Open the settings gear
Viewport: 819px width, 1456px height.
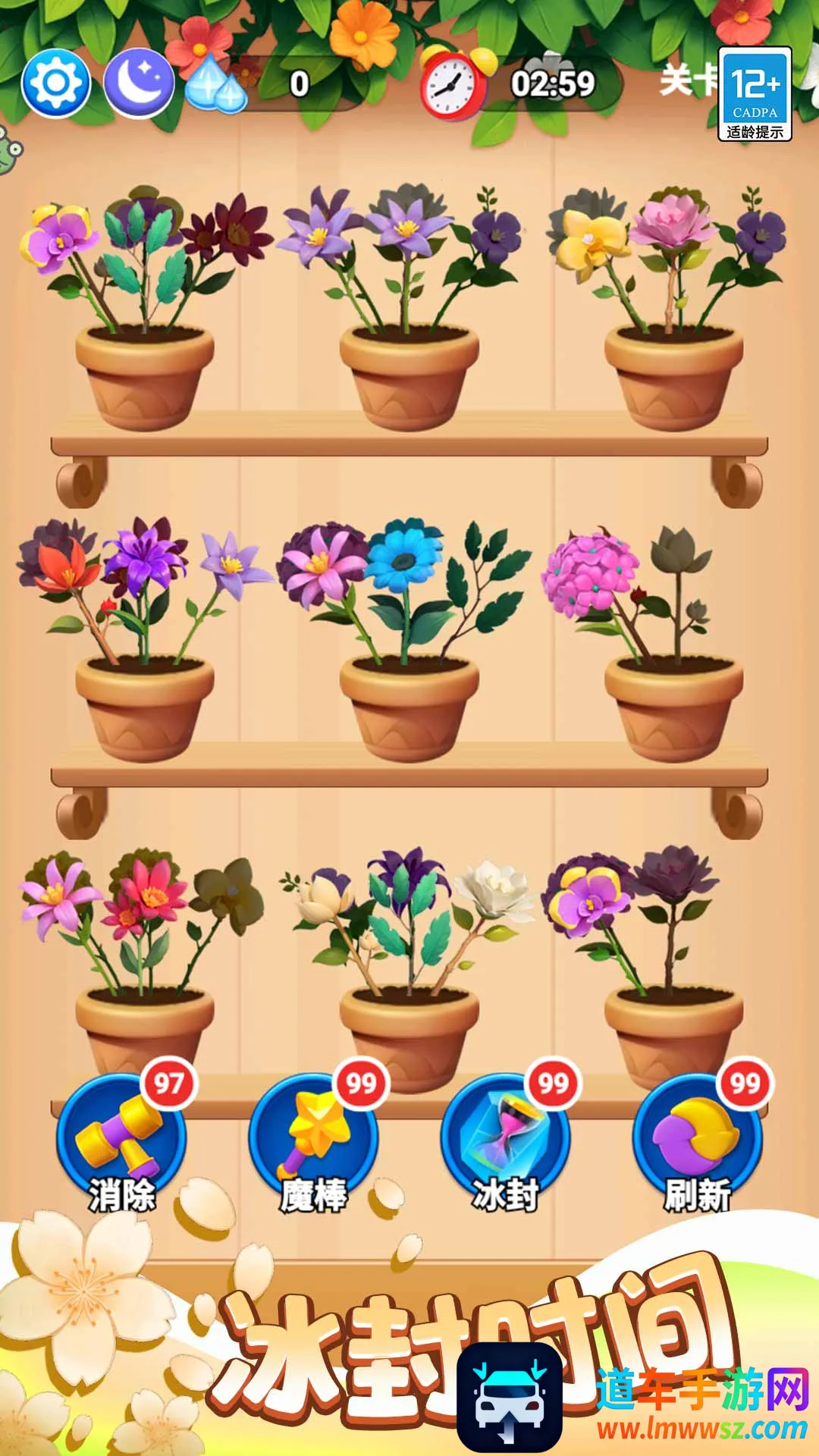pos(56,83)
